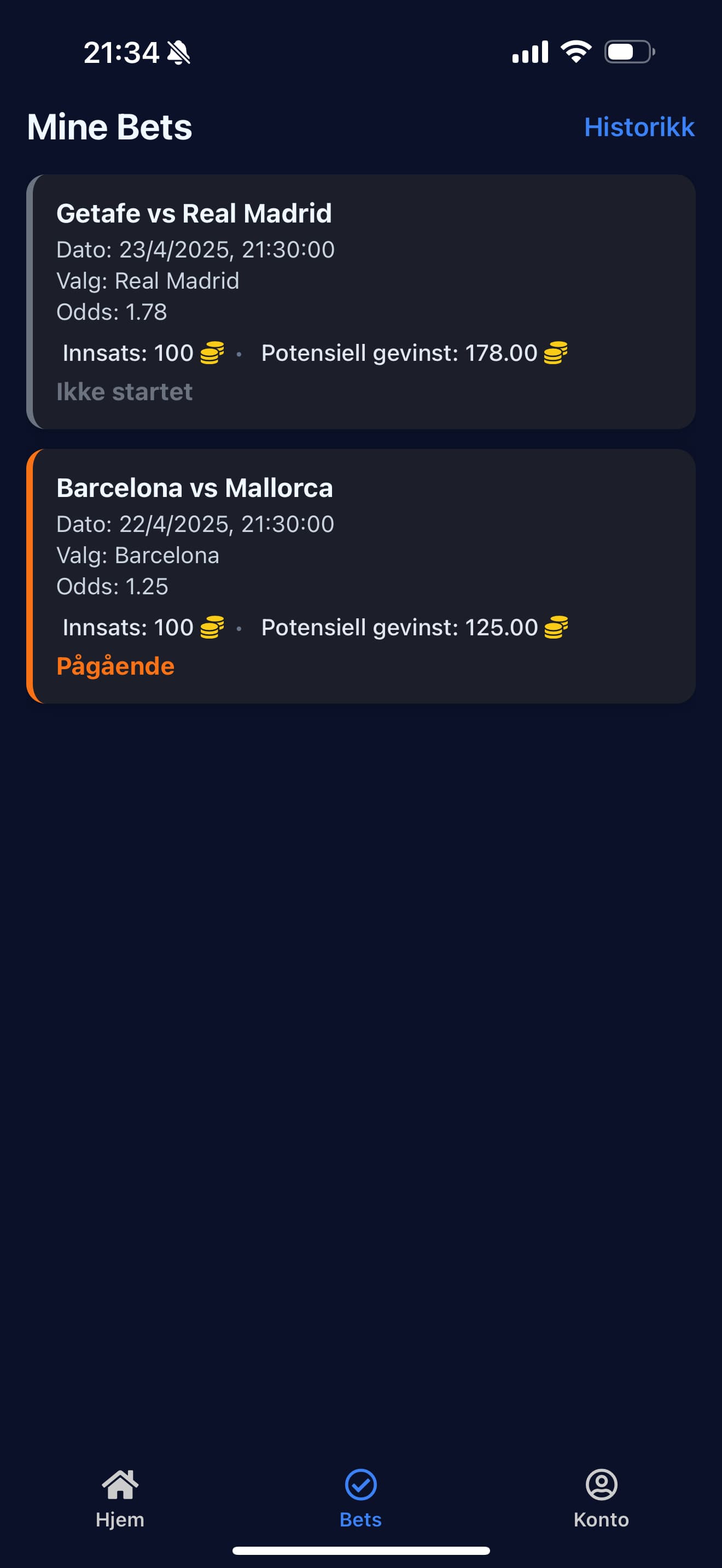Select the Bets tab
The width and height of the screenshot is (722, 1568).
pos(360,1499)
